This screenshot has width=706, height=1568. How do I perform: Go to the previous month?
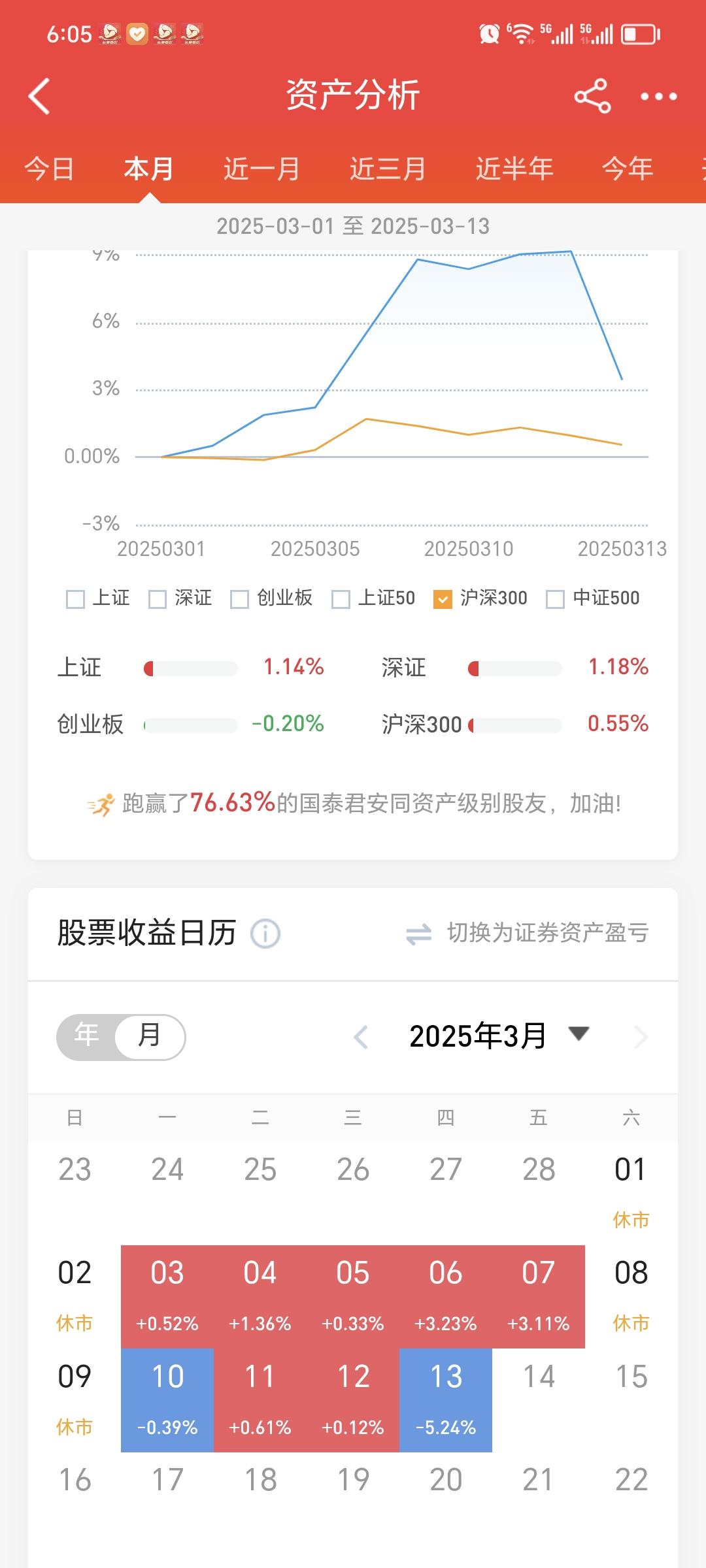click(361, 1037)
